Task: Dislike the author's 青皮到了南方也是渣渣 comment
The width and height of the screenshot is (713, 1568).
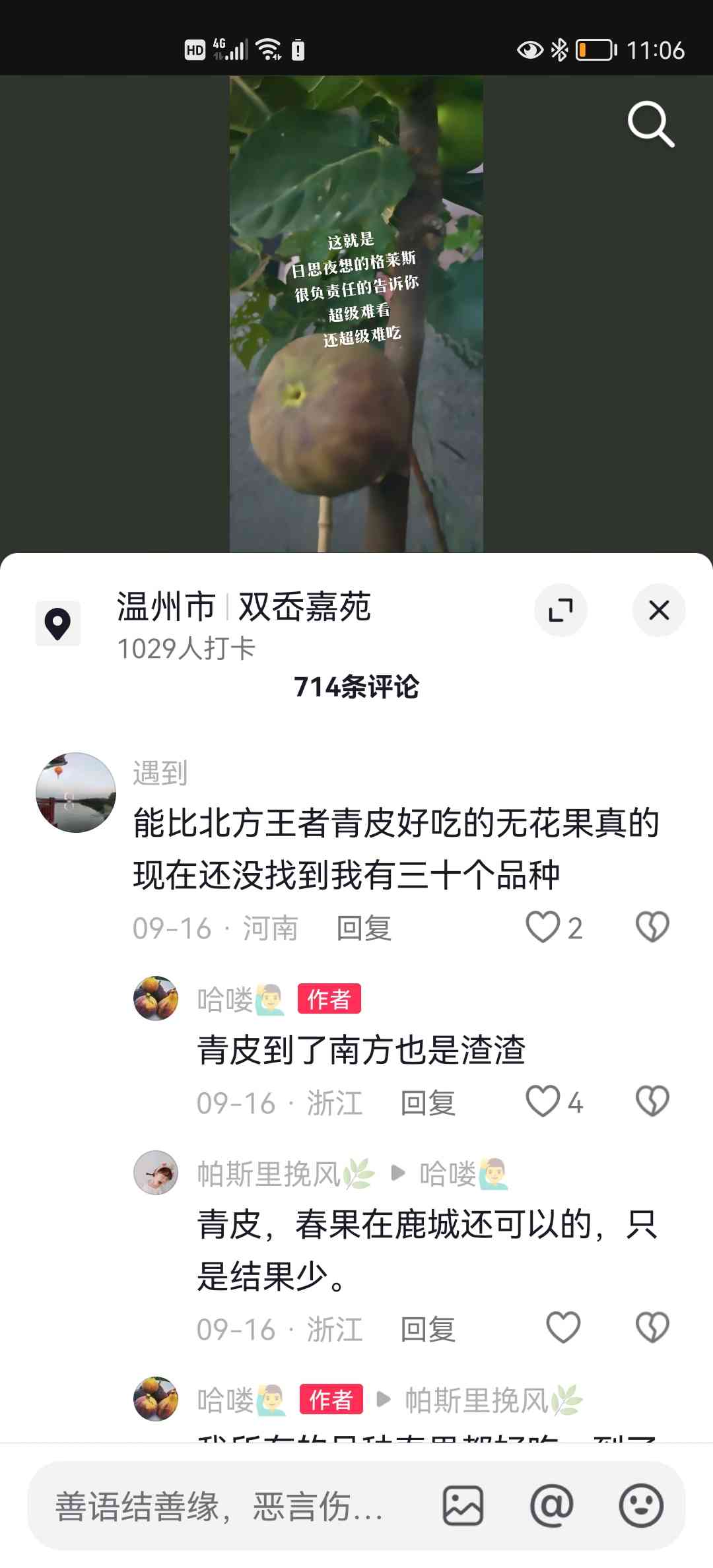Action: click(652, 1101)
